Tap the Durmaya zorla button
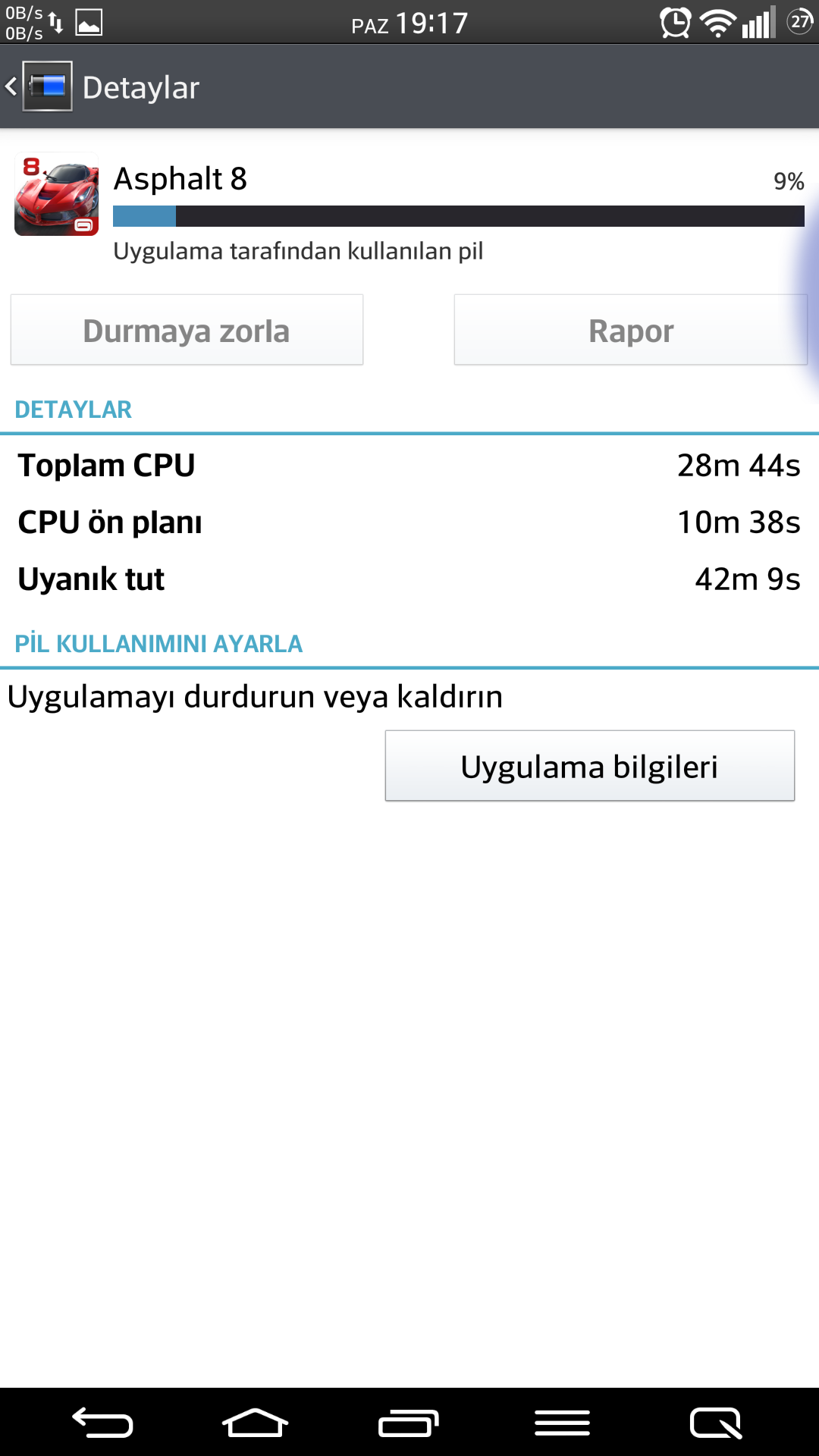819x1456 pixels. (187, 330)
